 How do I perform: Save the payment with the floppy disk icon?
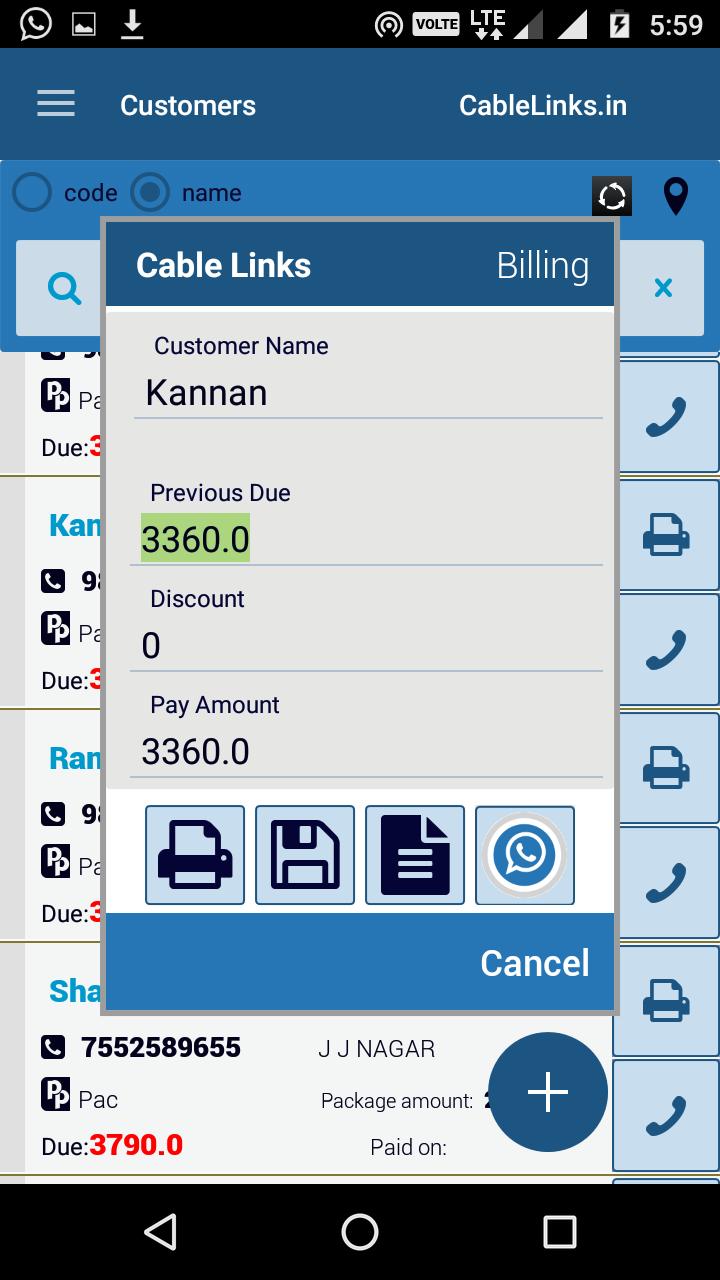click(x=305, y=855)
